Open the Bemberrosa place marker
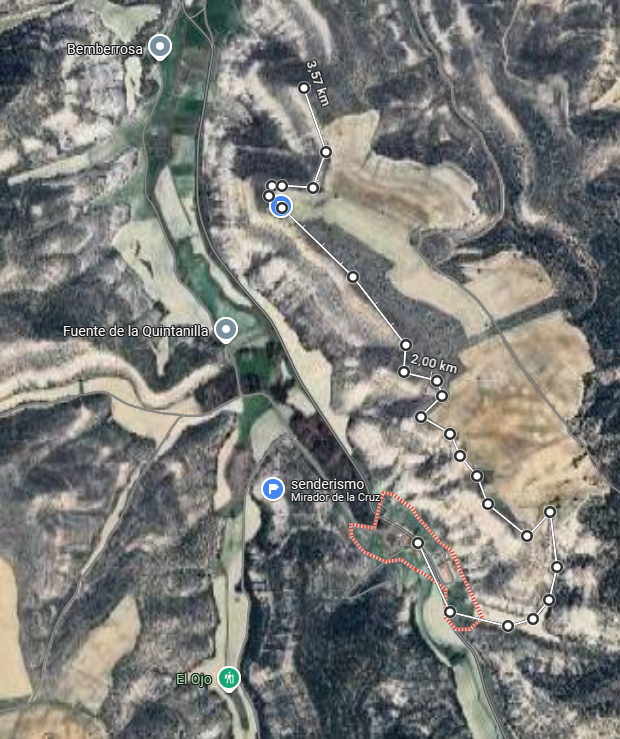Viewport: 620px width, 739px height. [x=160, y=47]
